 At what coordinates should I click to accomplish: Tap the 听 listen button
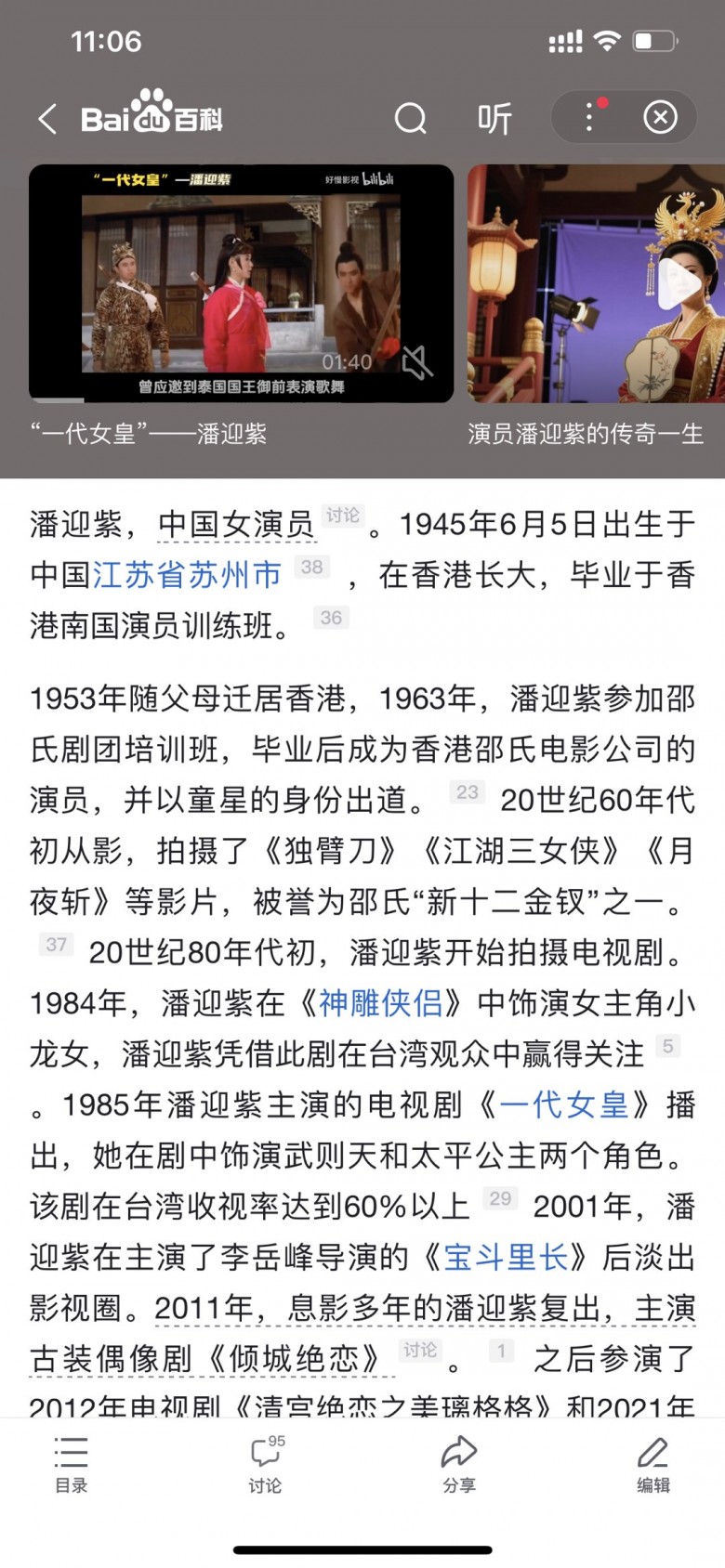(494, 119)
